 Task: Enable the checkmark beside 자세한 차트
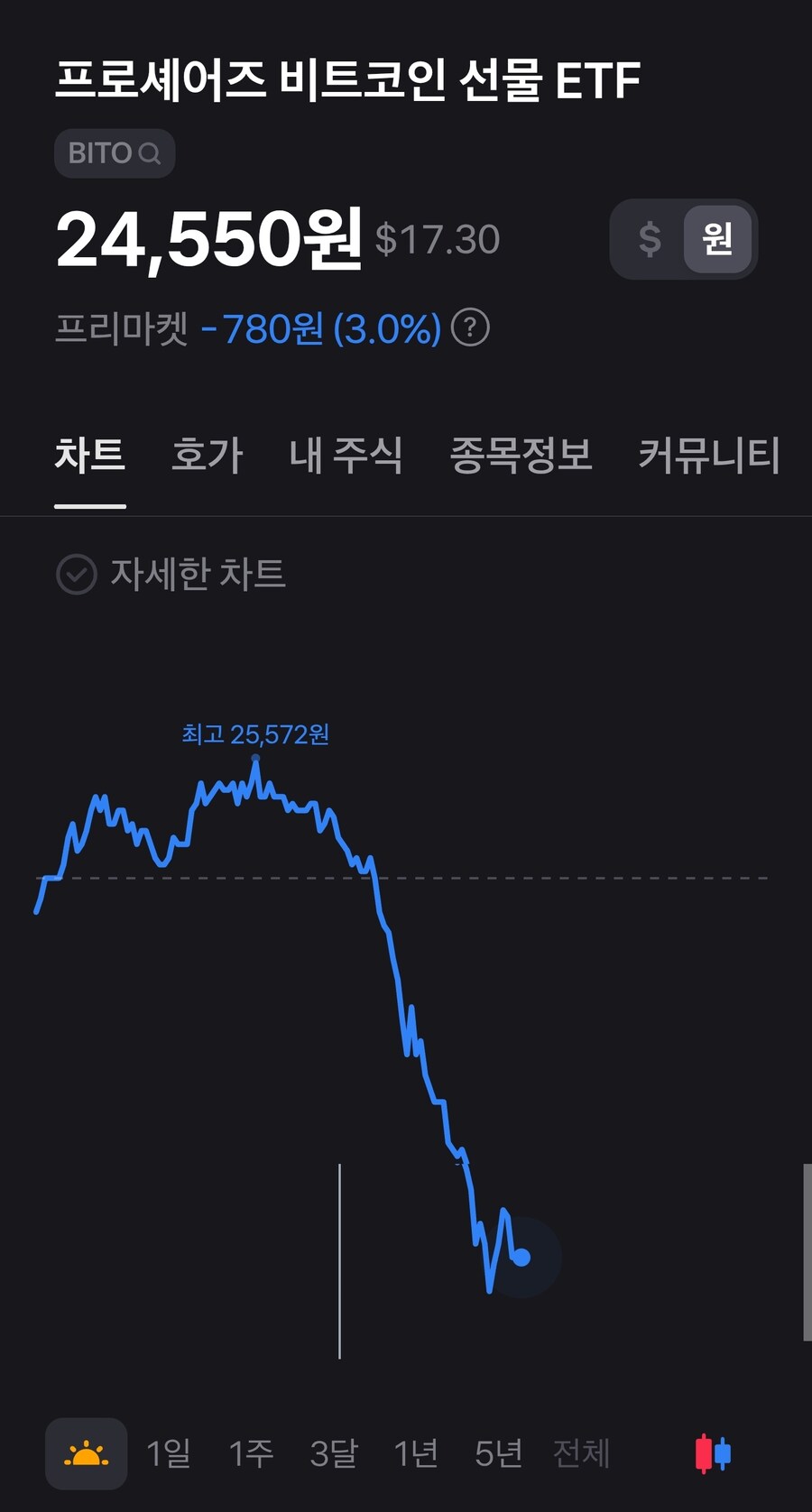pyautogui.click(x=78, y=574)
